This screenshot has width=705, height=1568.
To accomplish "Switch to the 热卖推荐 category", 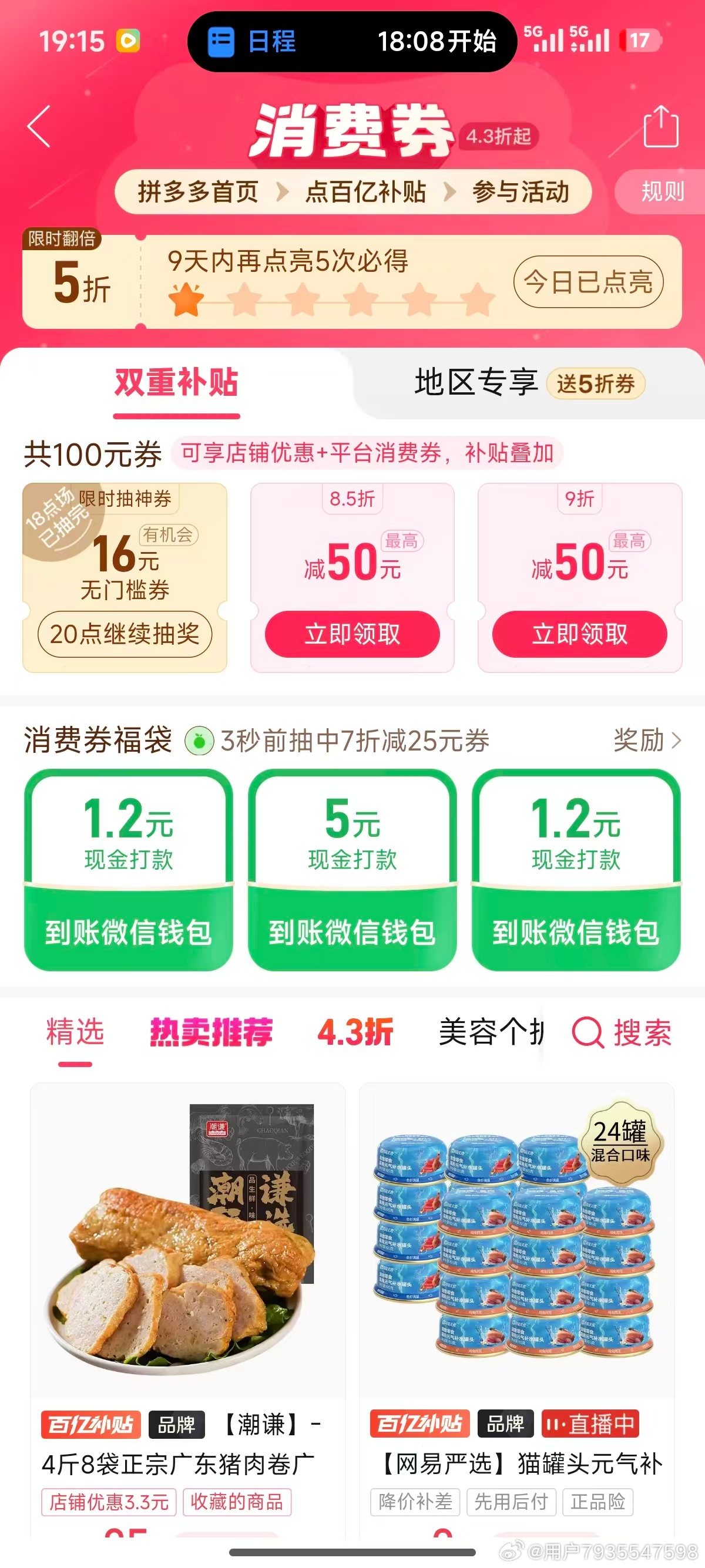I will [x=211, y=1032].
